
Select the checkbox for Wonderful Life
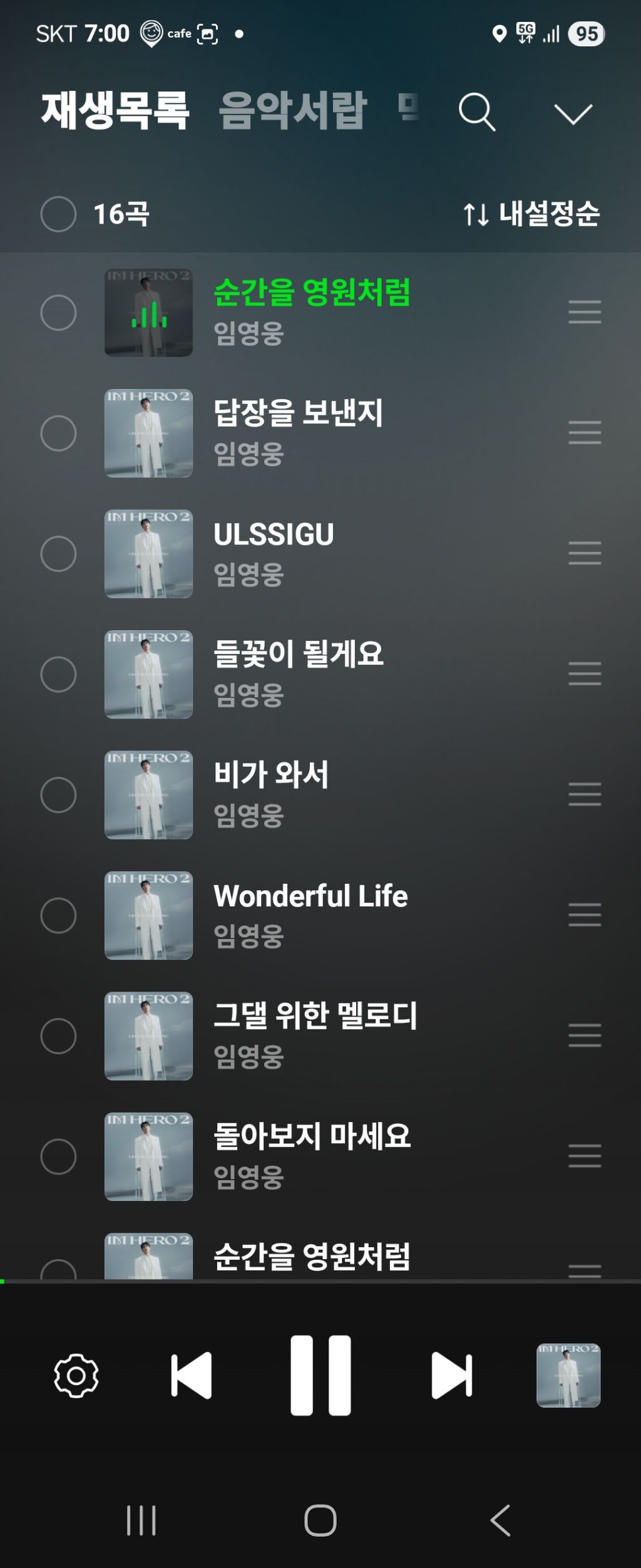pos(58,916)
